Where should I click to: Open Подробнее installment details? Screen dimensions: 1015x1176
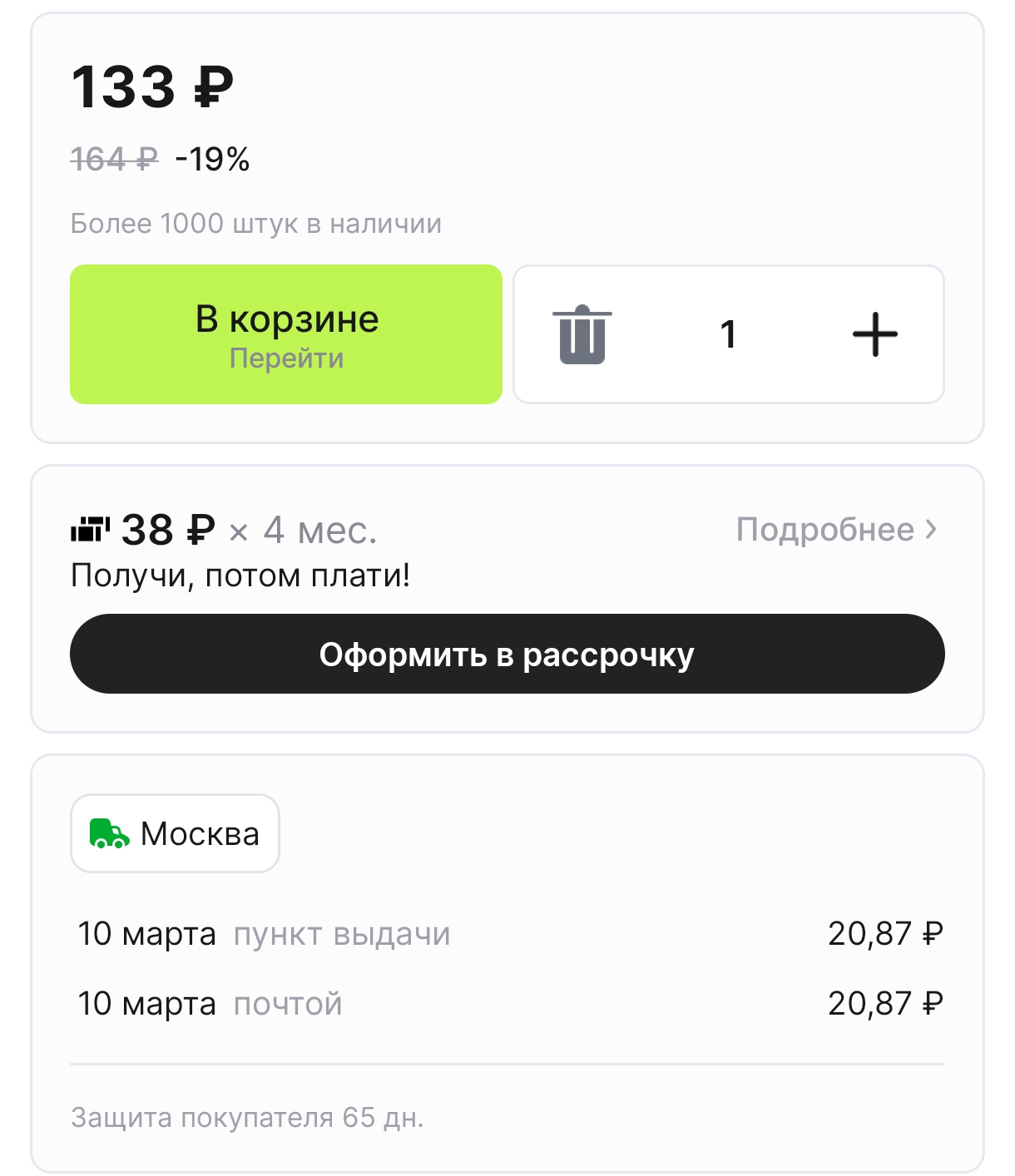pyautogui.click(x=836, y=530)
